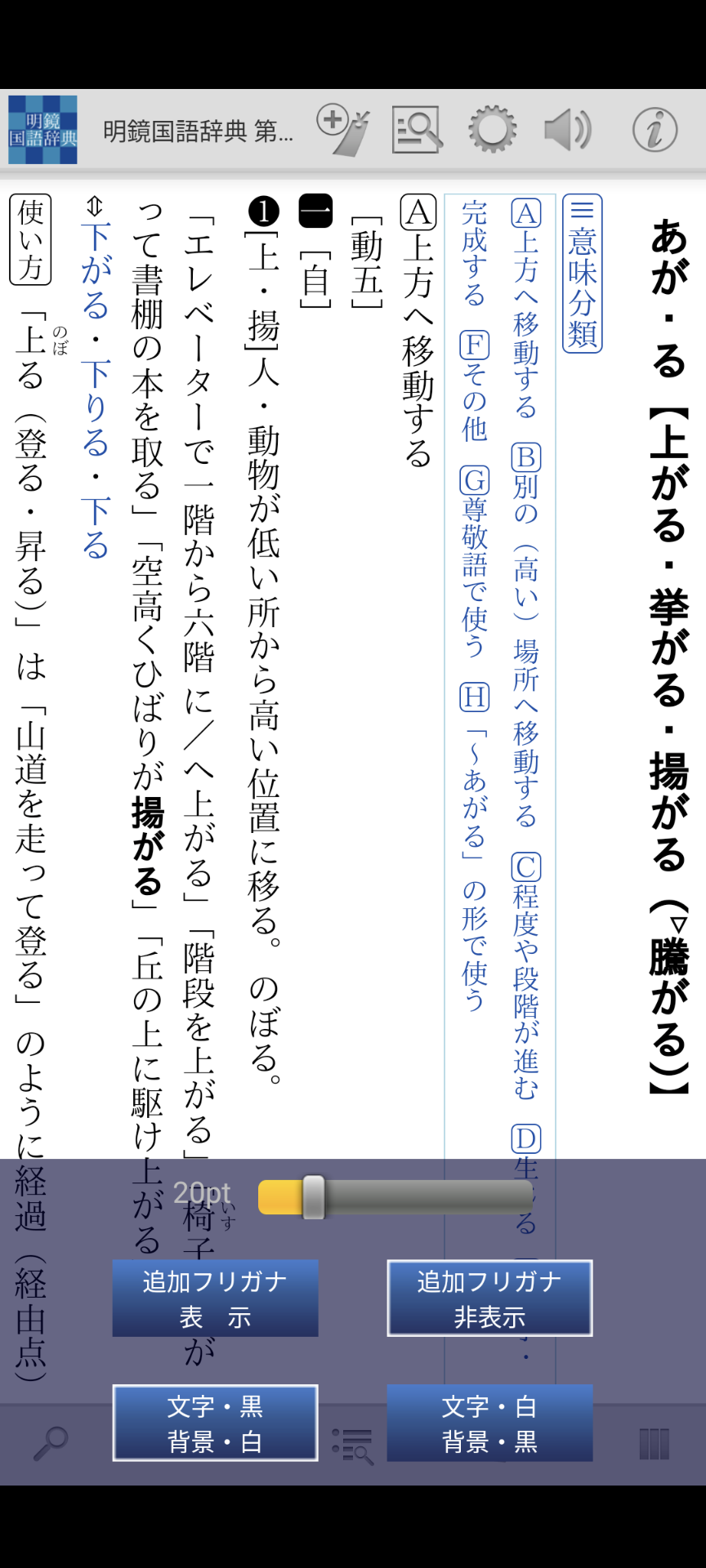
Task: Tap the 明鏡国語辞典 app logo
Action: pos(42,130)
